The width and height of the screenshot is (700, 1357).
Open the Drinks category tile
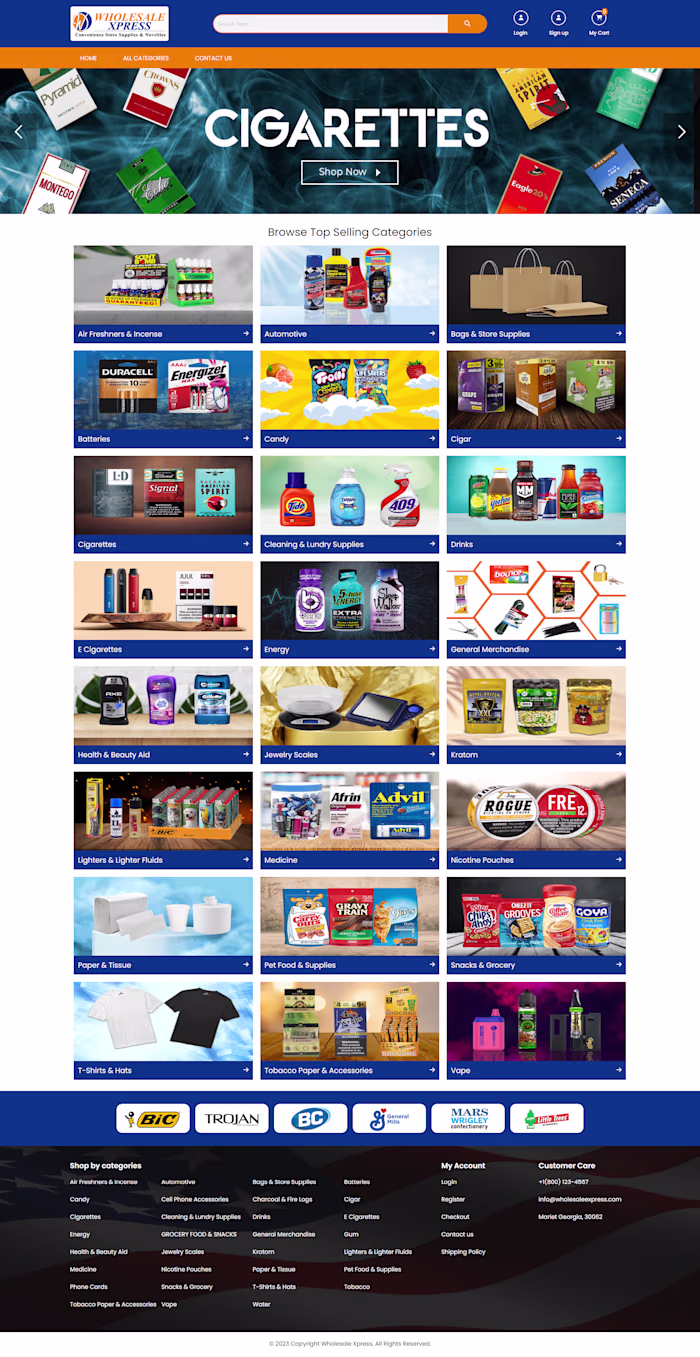[536, 503]
